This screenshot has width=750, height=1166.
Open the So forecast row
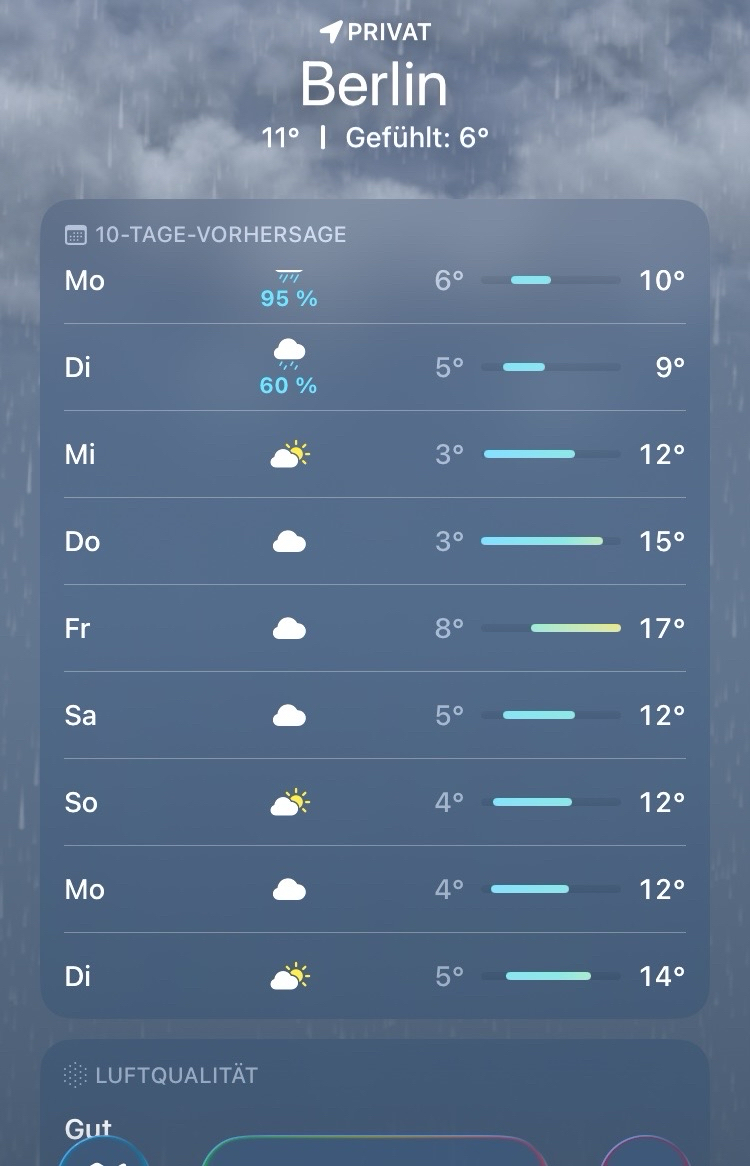click(x=374, y=803)
